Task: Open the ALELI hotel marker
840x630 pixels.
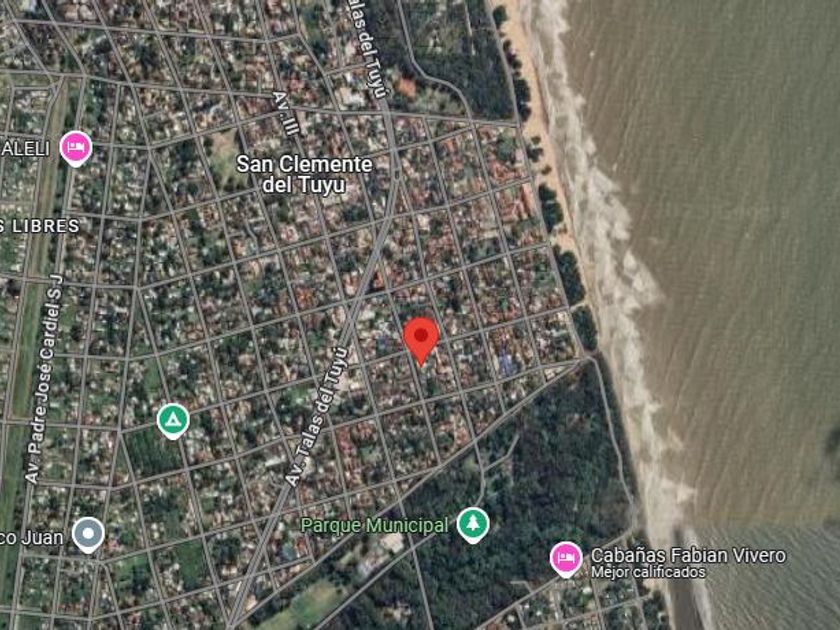Action: pyautogui.click(x=76, y=148)
